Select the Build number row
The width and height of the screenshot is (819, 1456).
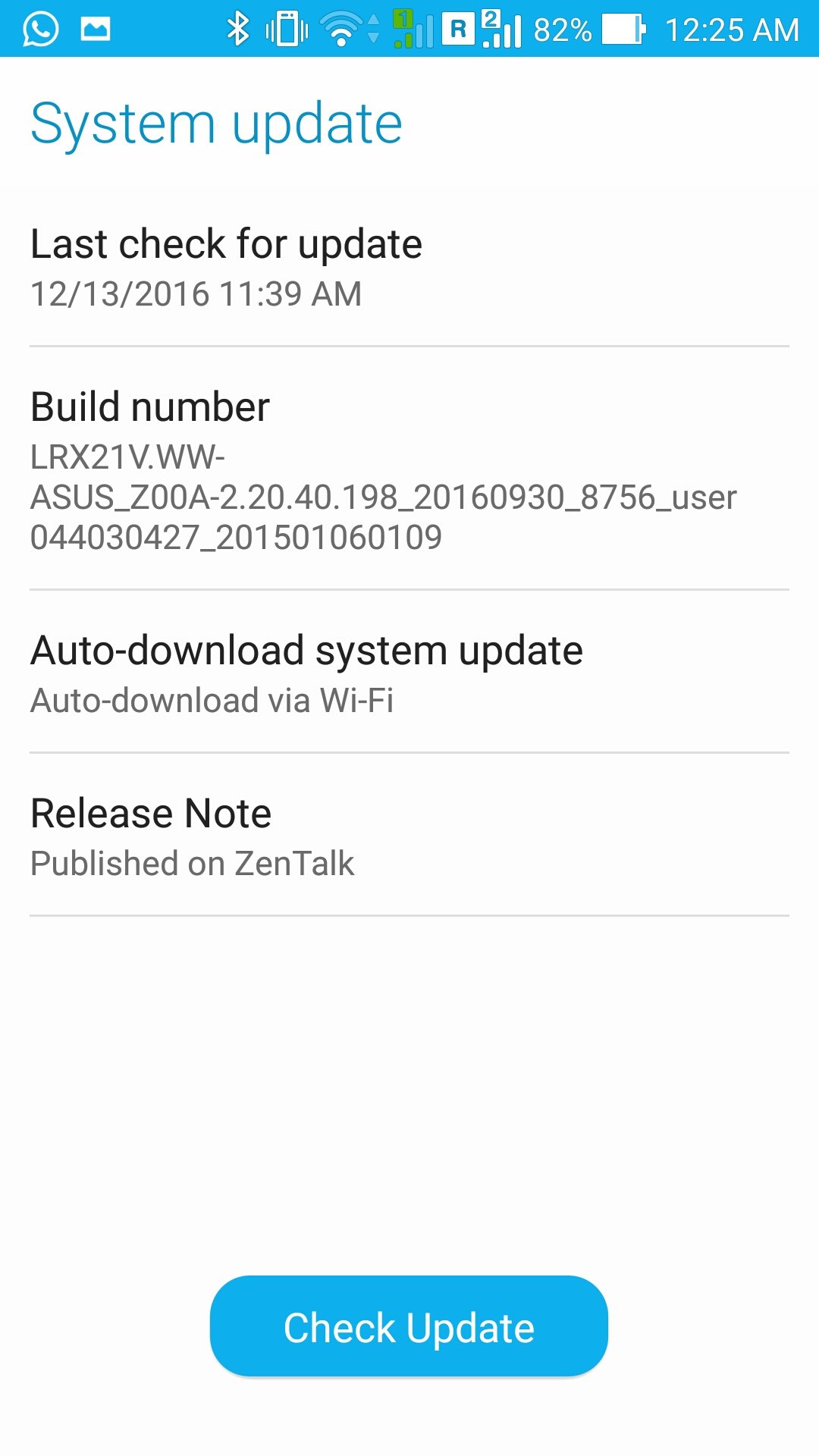click(409, 469)
